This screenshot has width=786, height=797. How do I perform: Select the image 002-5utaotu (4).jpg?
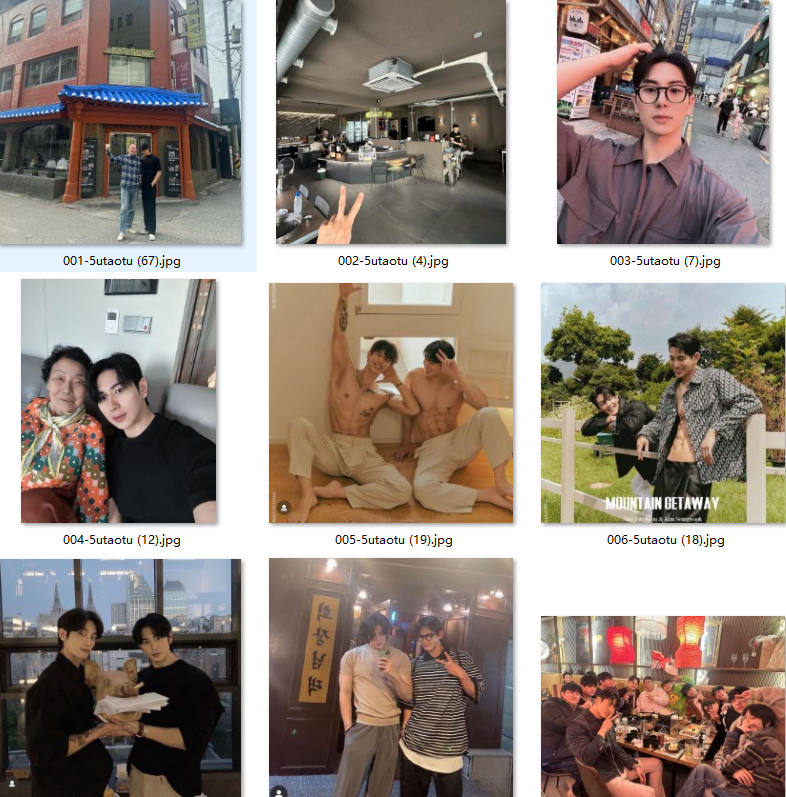pyautogui.click(x=391, y=120)
